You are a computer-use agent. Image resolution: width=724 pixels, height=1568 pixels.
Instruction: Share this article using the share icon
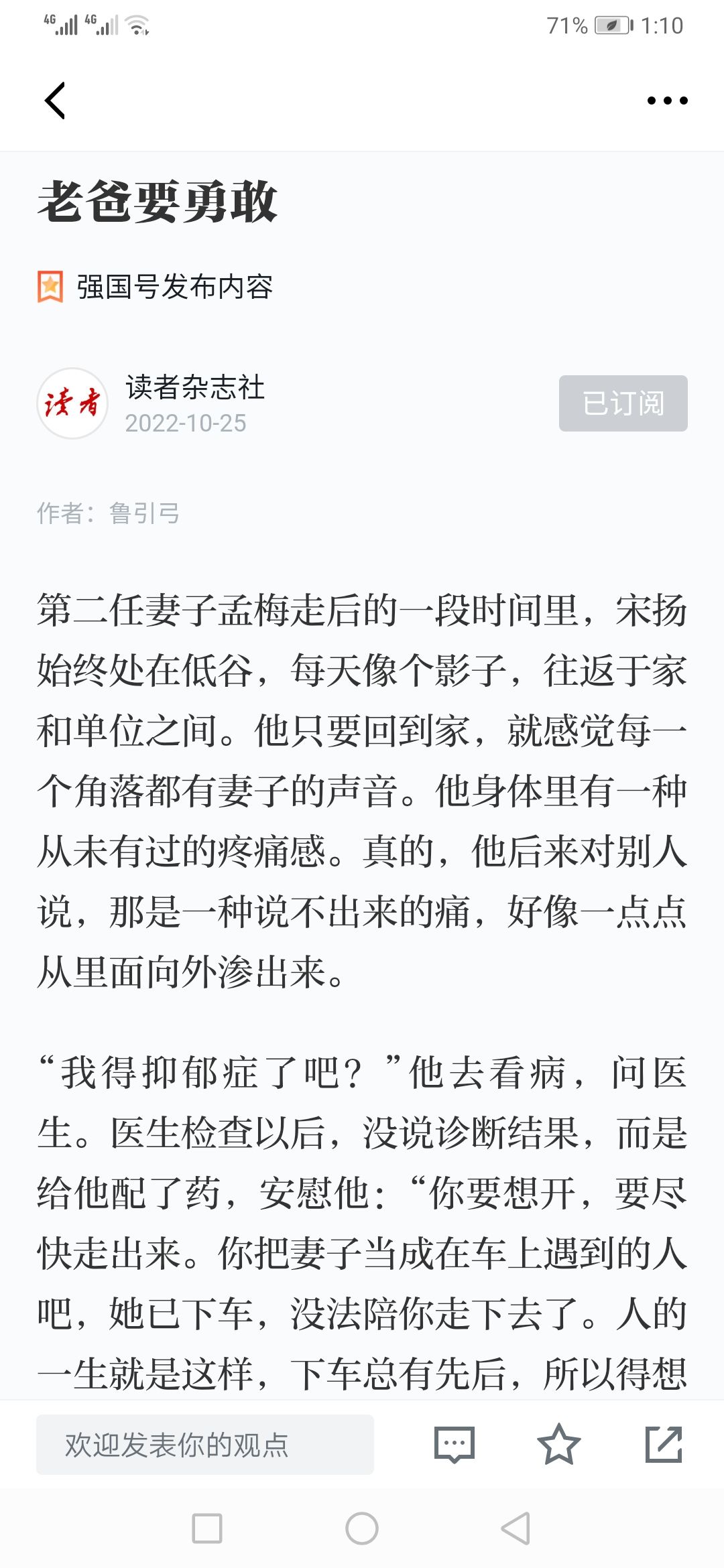pos(664,1445)
